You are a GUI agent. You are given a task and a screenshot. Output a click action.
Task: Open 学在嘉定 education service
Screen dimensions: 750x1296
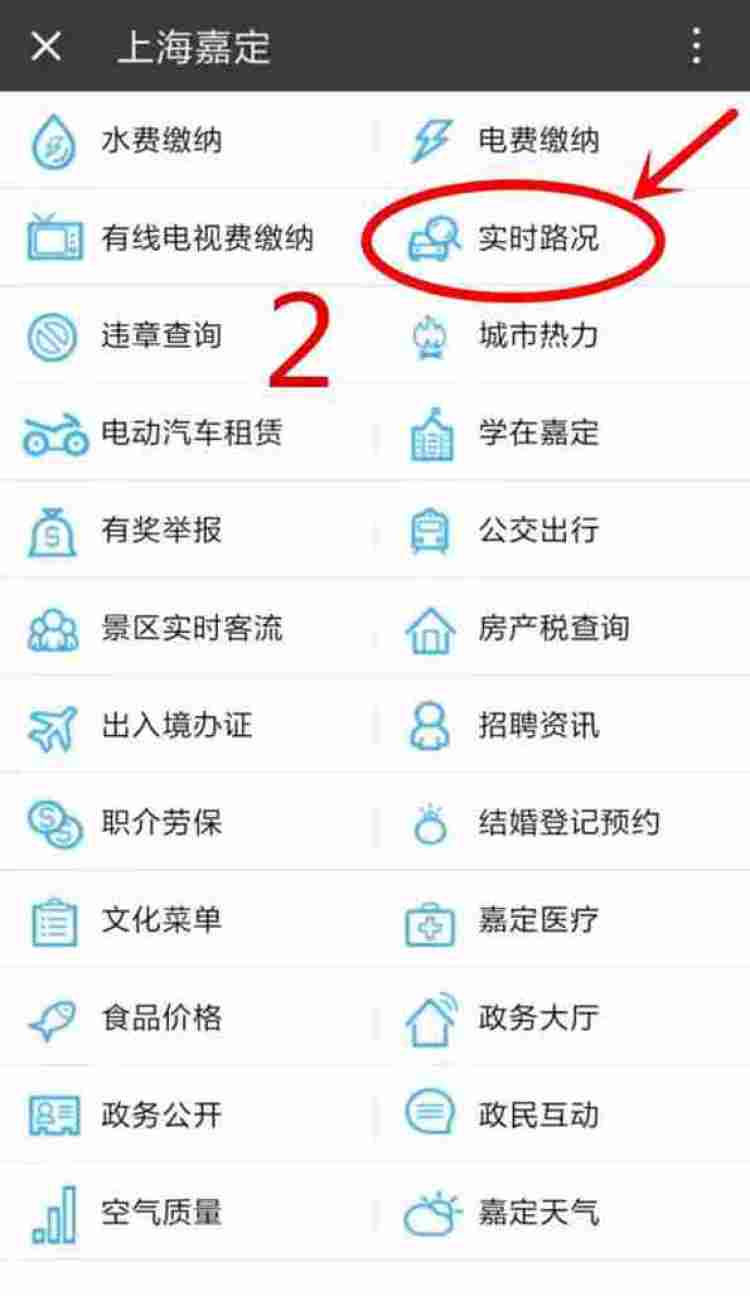pos(538,432)
